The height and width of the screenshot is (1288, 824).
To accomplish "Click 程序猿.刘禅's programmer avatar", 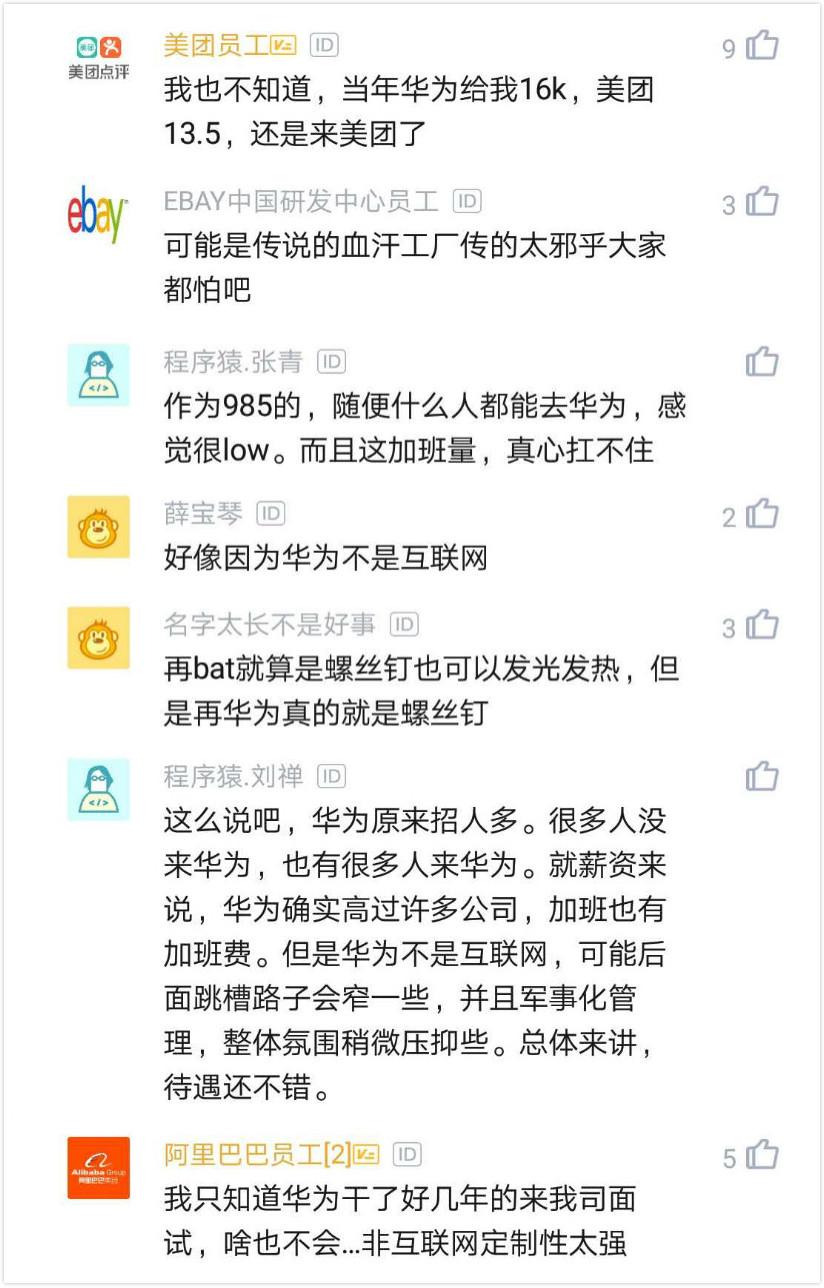I will [96, 790].
